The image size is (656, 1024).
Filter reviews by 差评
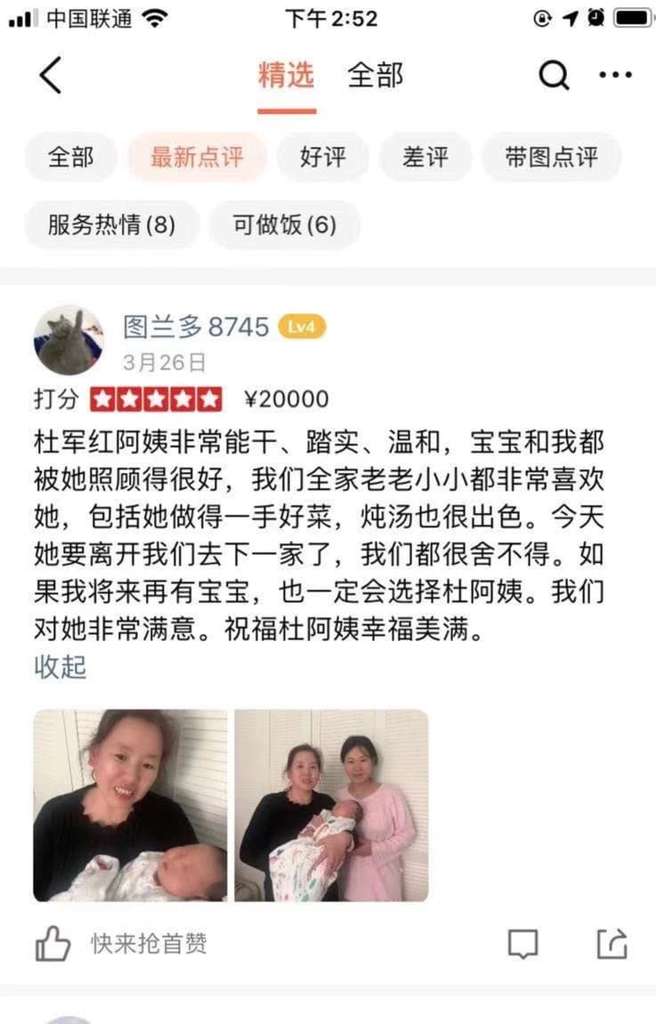click(425, 157)
